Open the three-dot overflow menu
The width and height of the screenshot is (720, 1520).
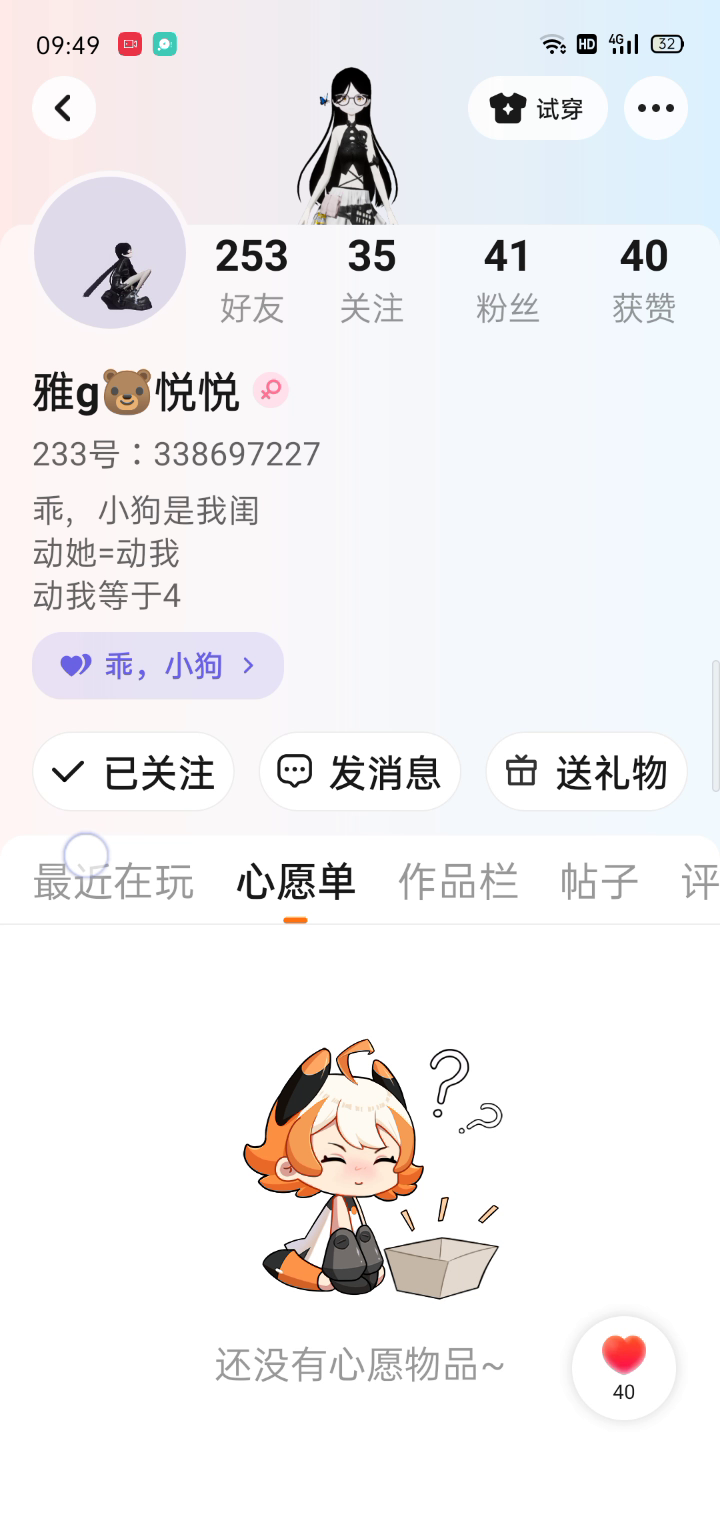(x=655, y=108)
